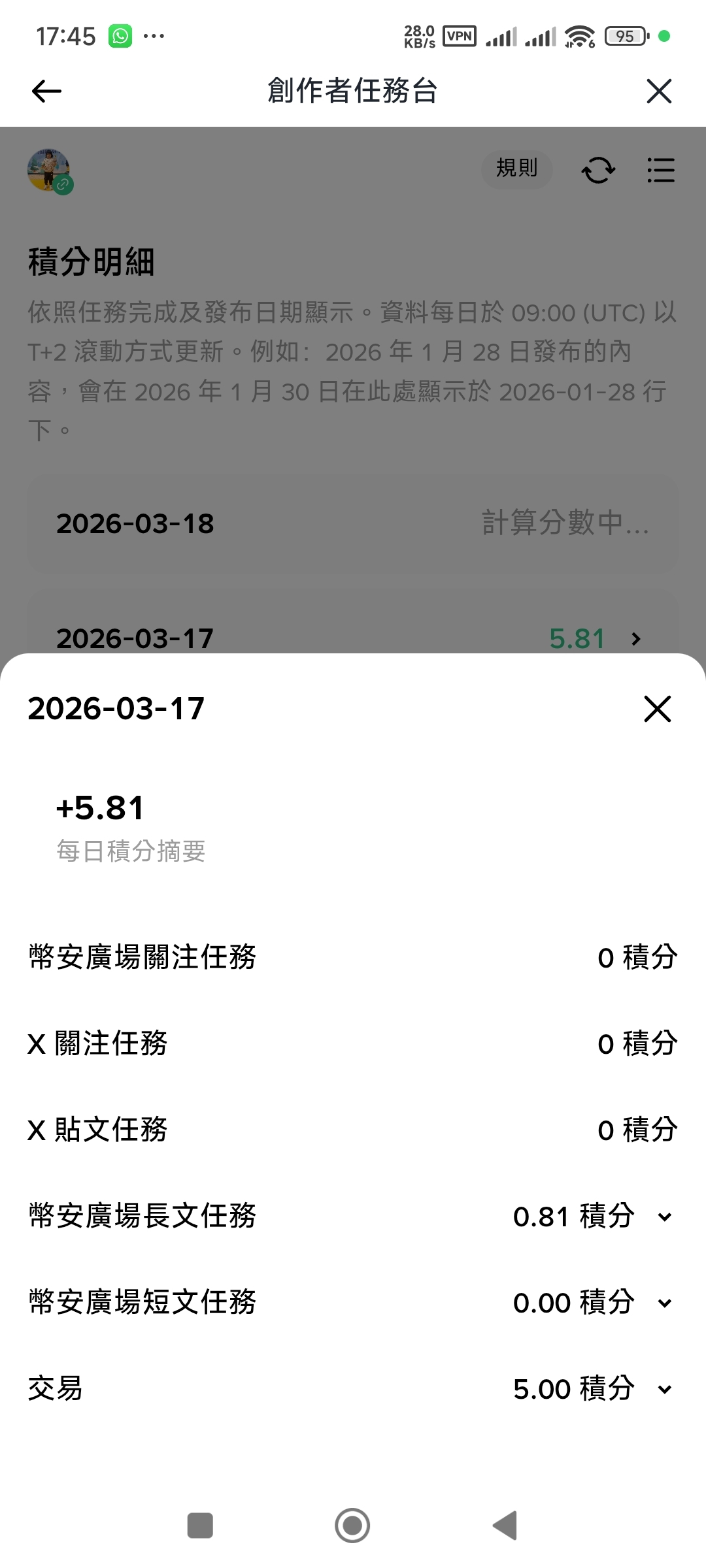Expand 幣安廣場短文任務 points breakdown
The width and height of the screenshot is (706, 1568).
pyautogui.click(x=664, y=1303)
